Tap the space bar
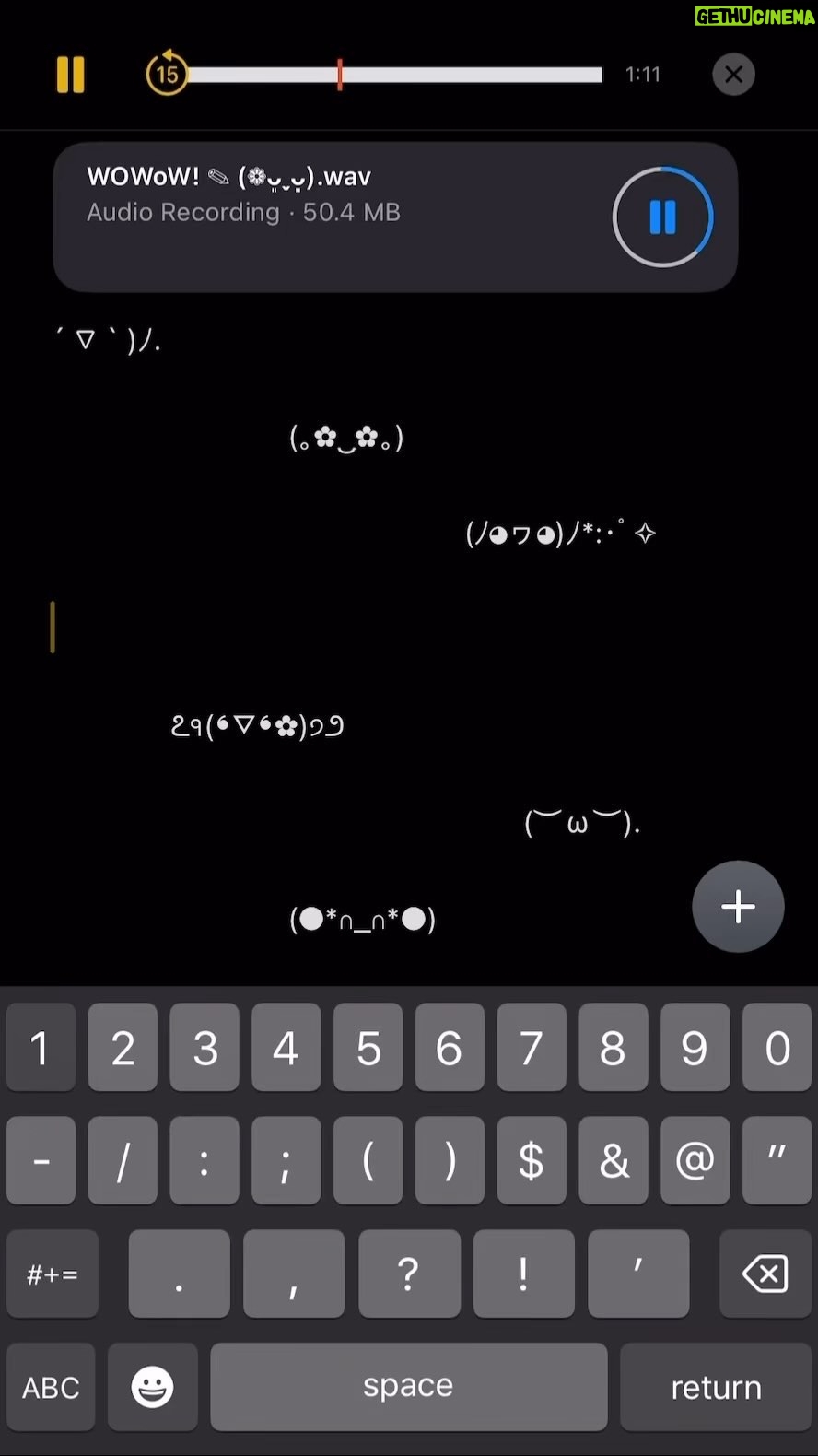 point(408,1387)
